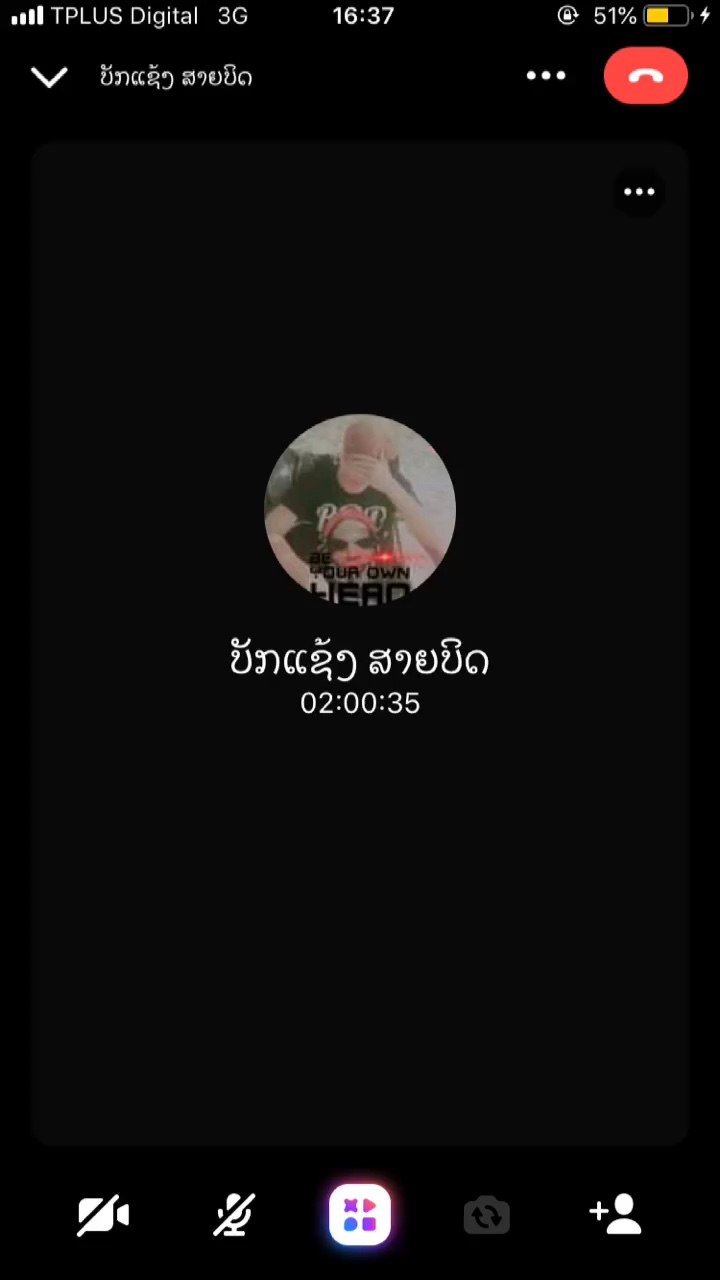This screenshot has height=1280, width=720.
Task: Open the top bar three-dot call options
Action: [x=546, y=76]
